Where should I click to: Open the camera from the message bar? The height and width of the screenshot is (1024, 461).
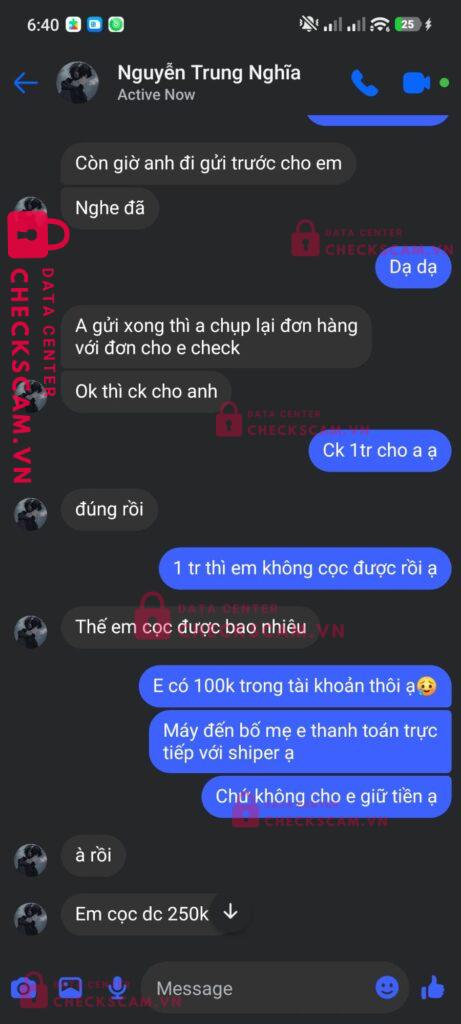point(24,988)
